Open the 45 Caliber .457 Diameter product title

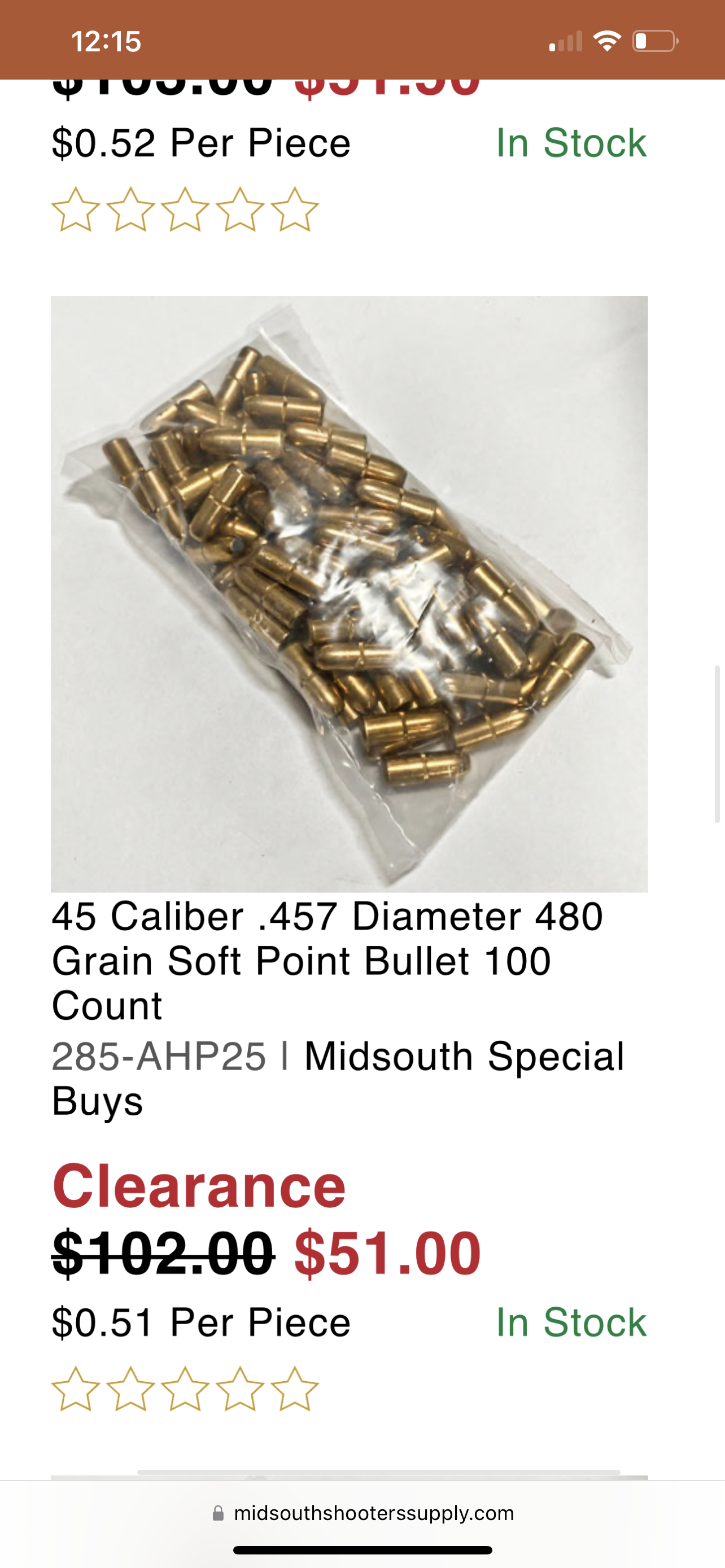[x=327, y=961]
